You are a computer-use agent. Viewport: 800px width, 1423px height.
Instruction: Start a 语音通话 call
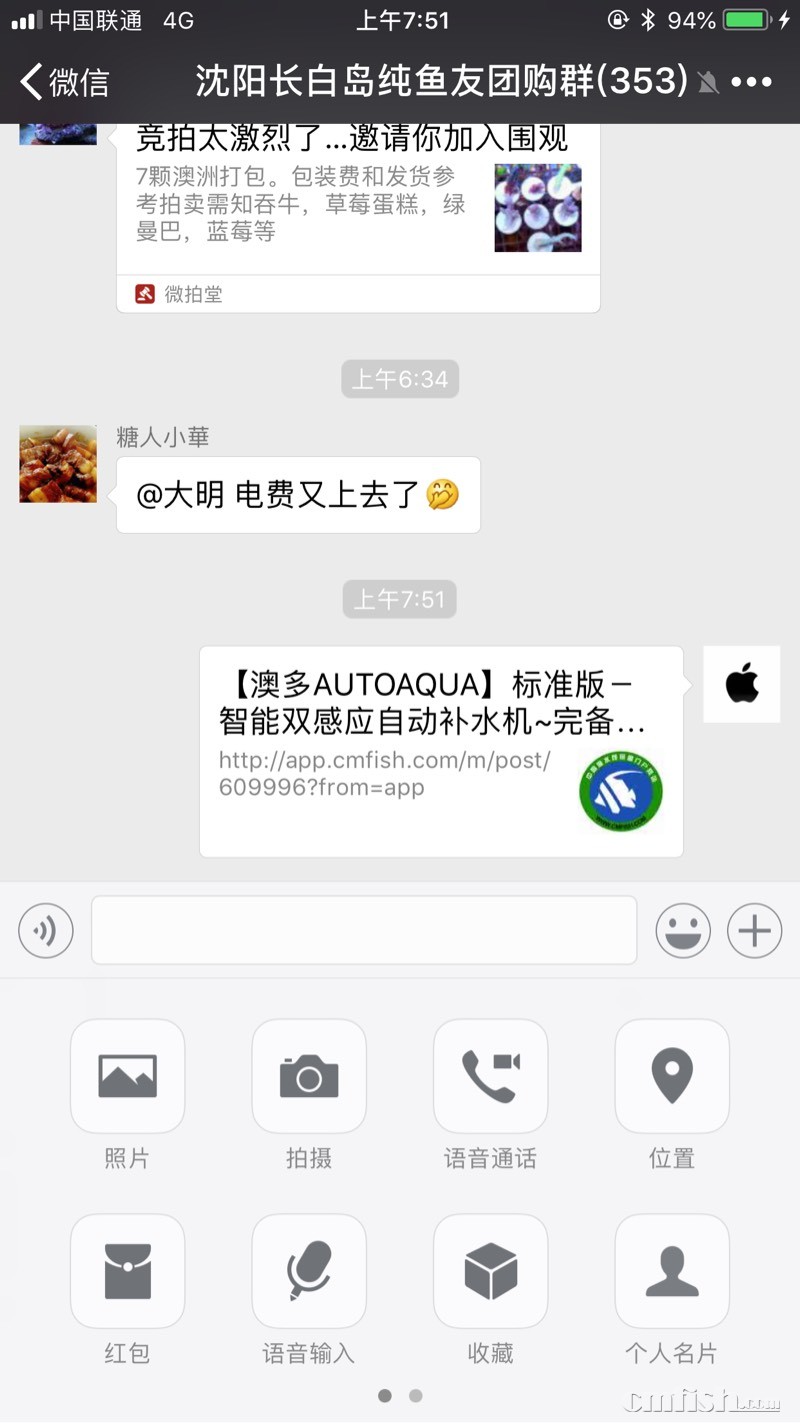(490, 1076)
